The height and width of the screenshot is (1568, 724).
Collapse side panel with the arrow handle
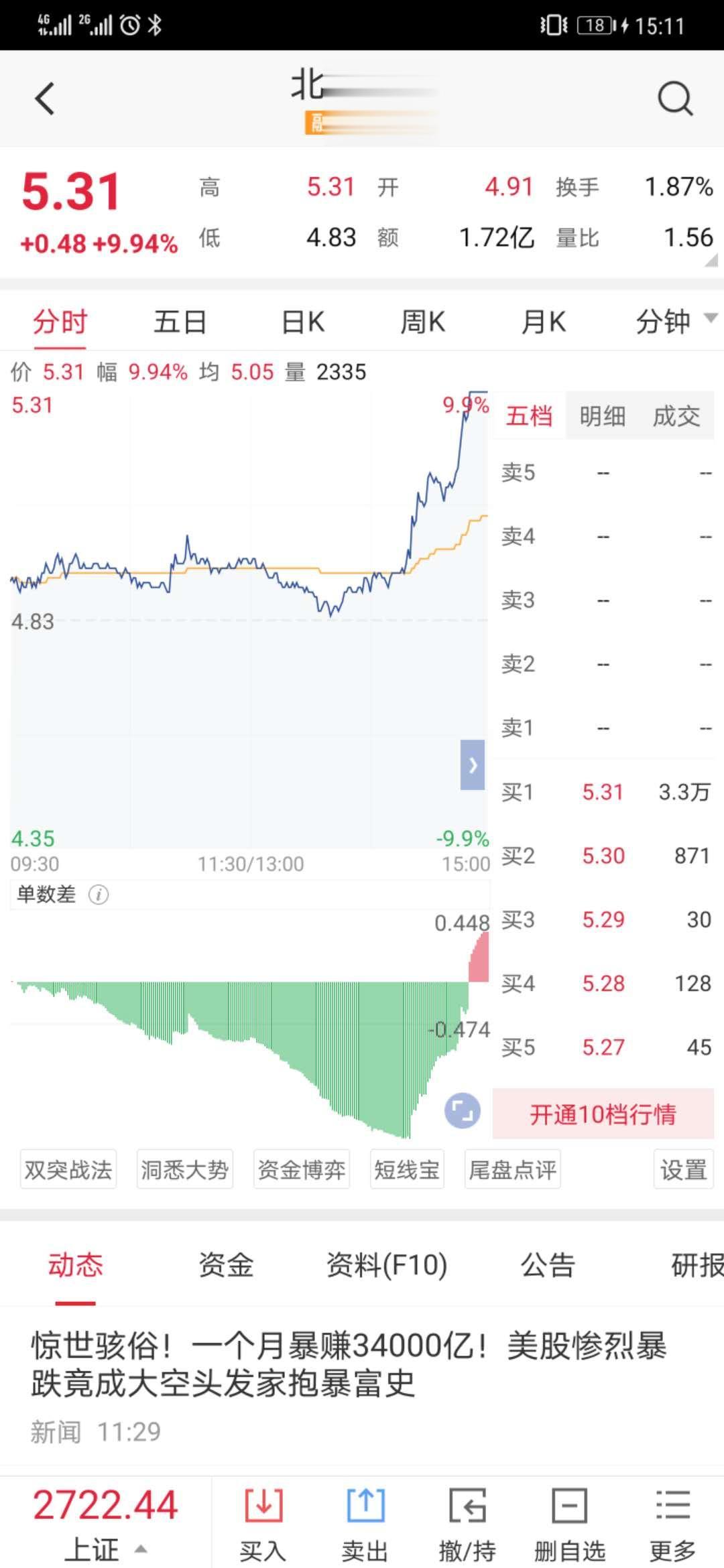tap(473, 765)
